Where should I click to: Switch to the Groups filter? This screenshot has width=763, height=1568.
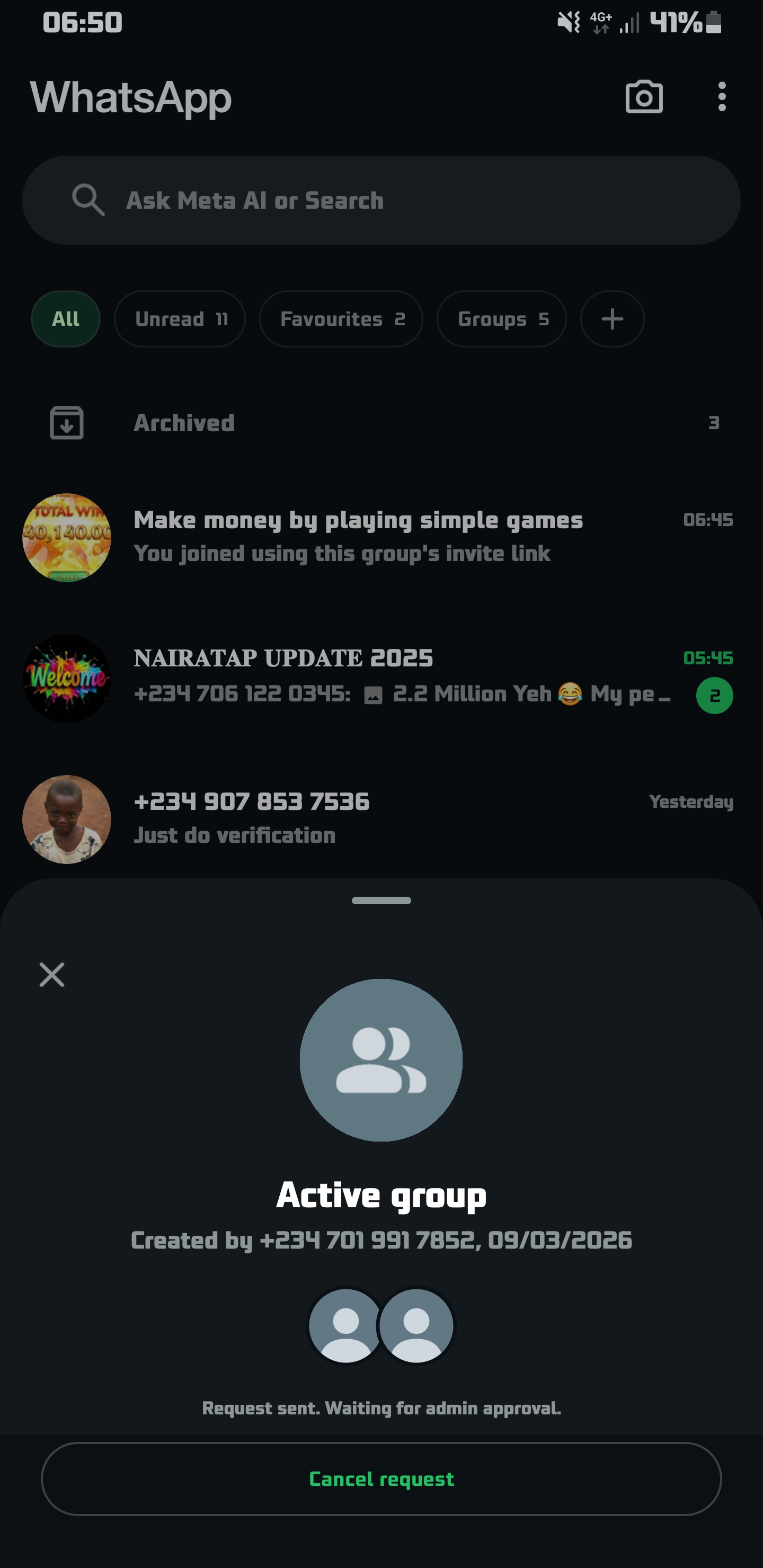tap(502, 319)
